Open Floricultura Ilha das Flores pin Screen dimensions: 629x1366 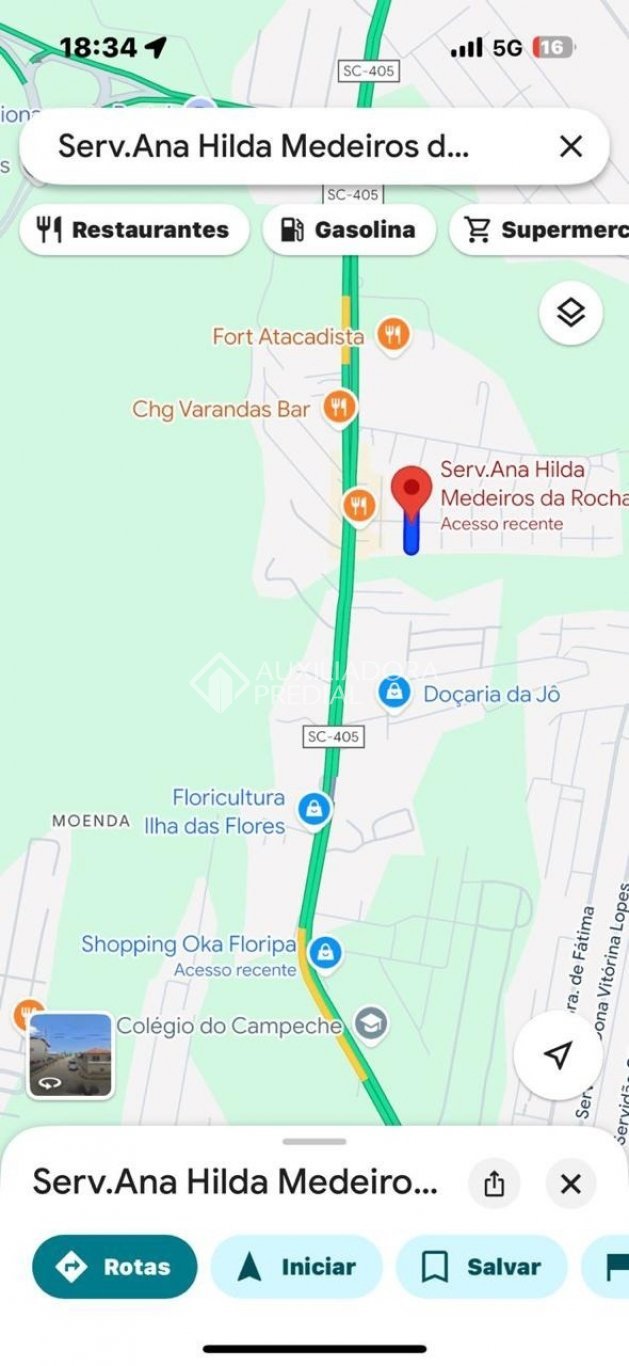(315, 808)
